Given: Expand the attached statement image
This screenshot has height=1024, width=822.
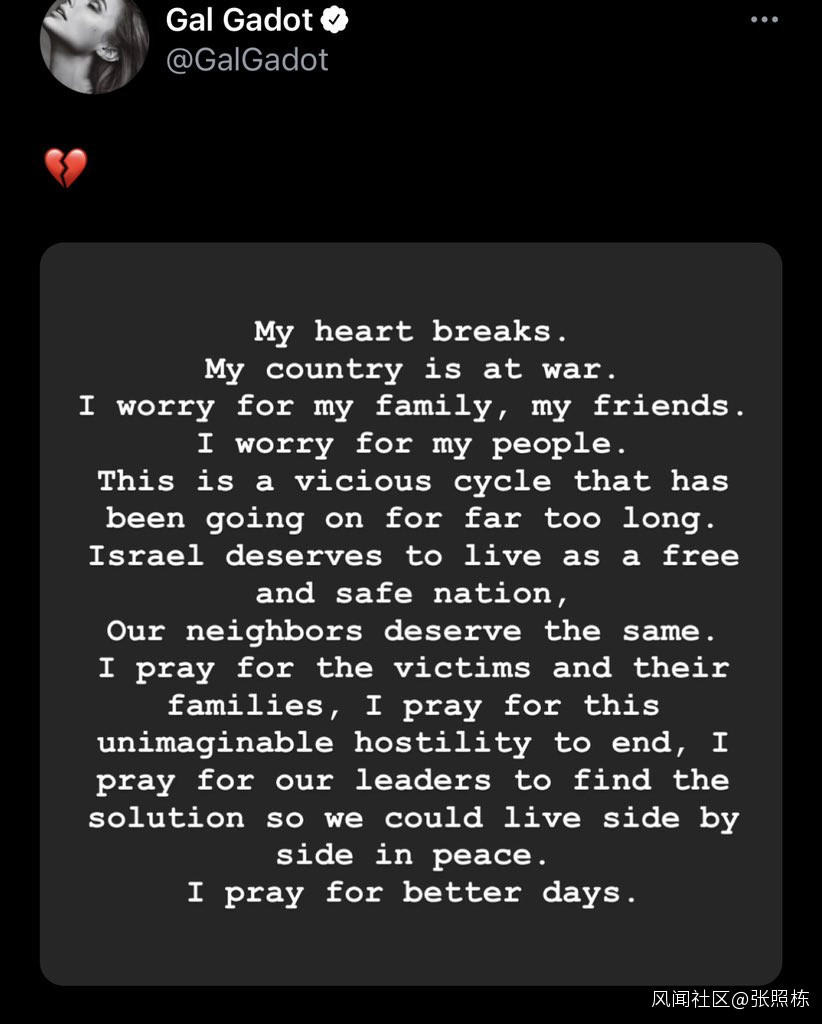Looking at the screenshot, I should click(x=411, y=613).
